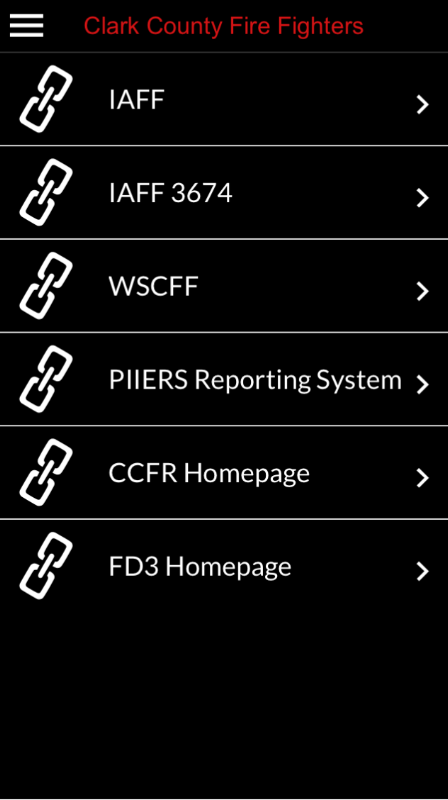Select the WSCFF link row
The width and height of the screenshot is (448, 800).
tap(224, 286)
